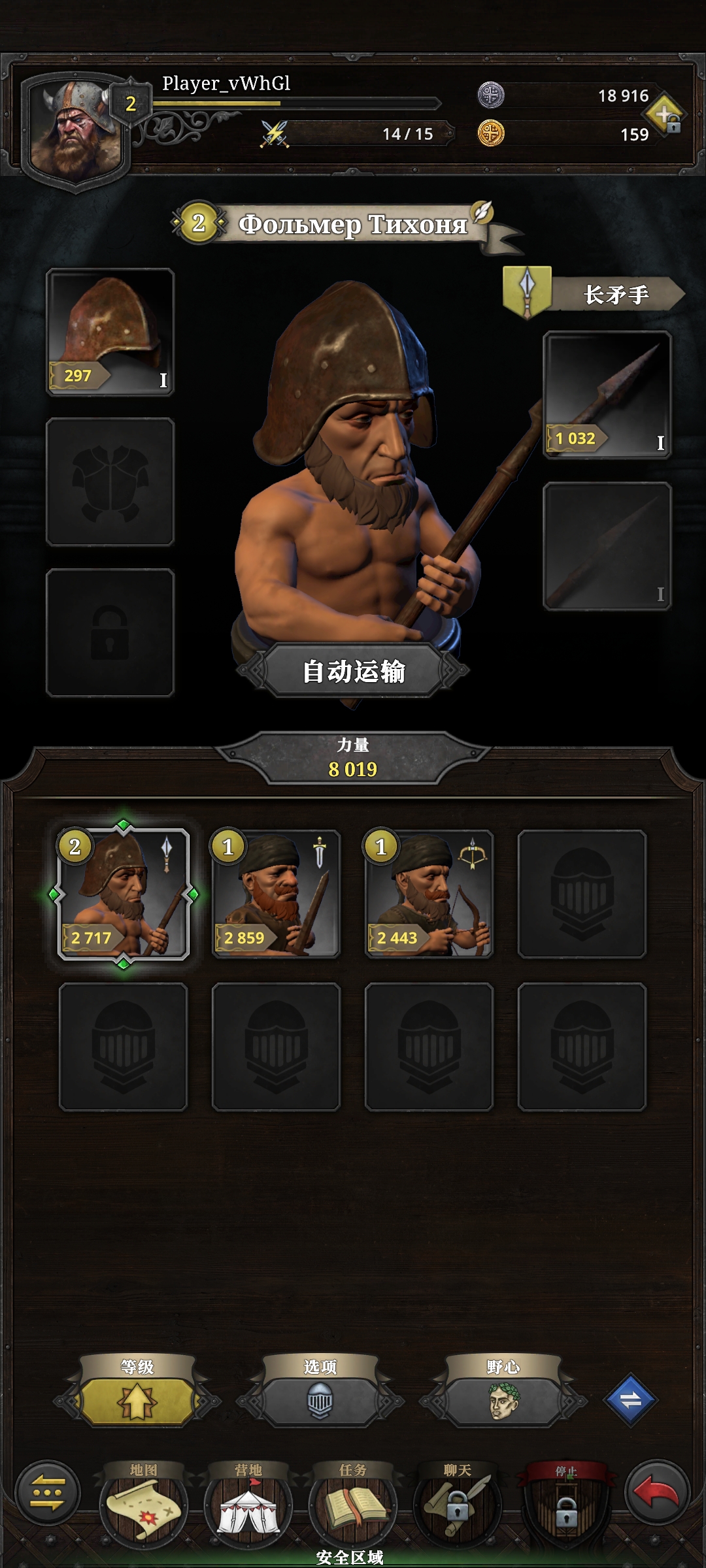Select the archer unit with power 2 443
This screenshot has height=1568, width=706.
[x=429, y=894]
